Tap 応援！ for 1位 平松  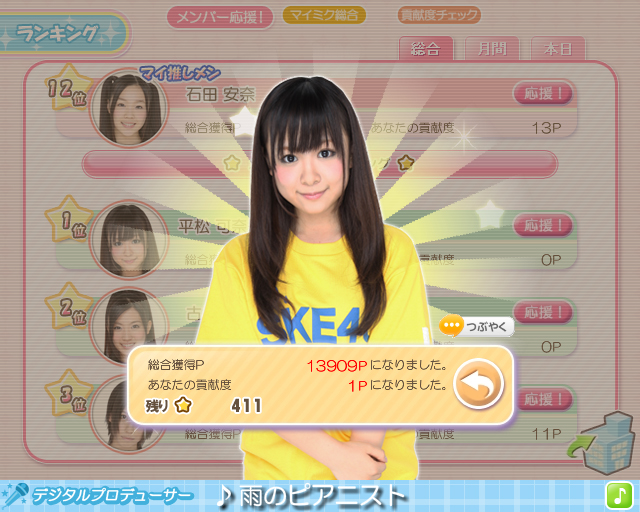pos(545,225)
